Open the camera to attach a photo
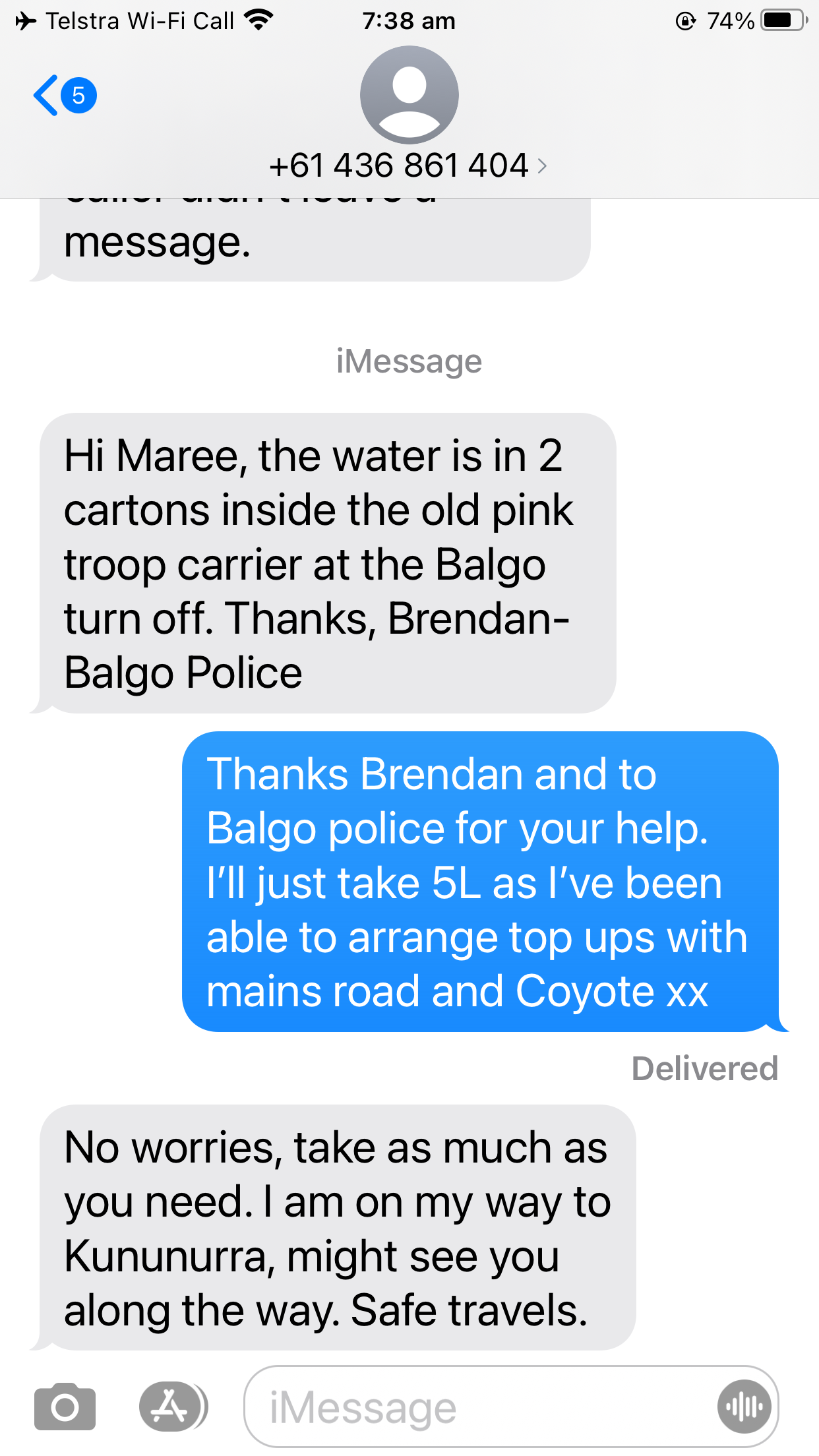 point(65,1407)
